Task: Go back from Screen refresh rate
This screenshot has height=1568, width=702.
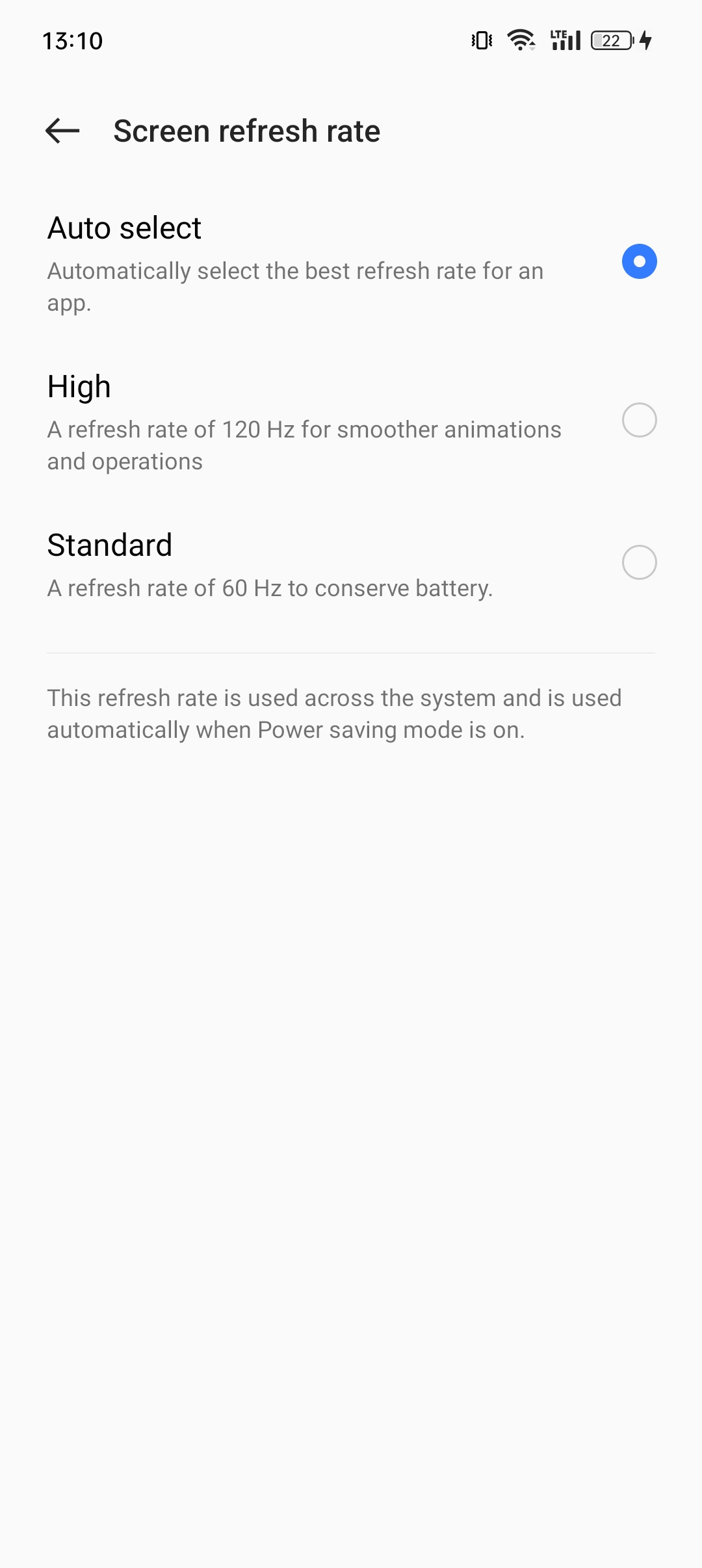Action: tap(62, 131)
